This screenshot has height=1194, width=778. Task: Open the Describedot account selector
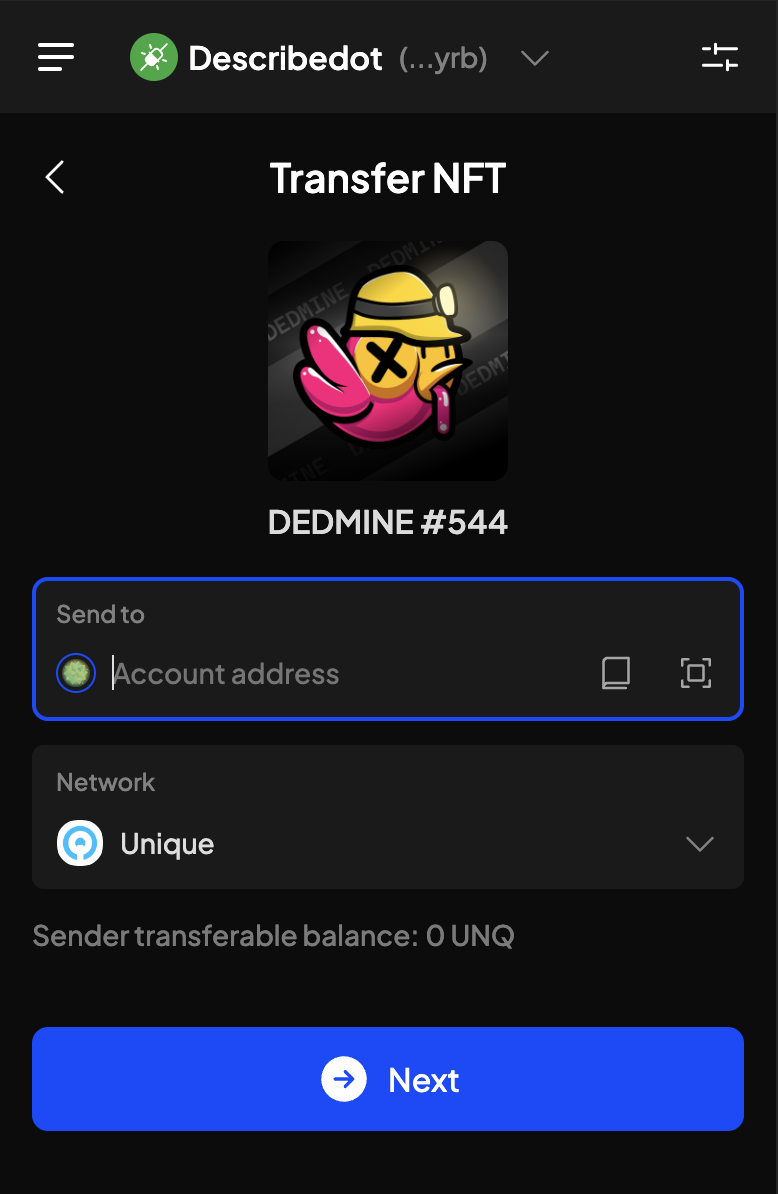click(x=340, y=59)
